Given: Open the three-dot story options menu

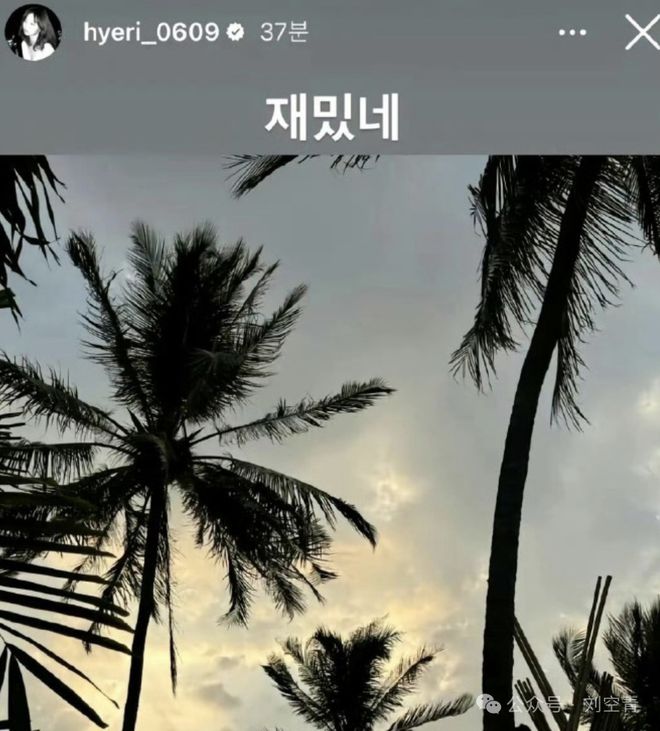Looking at the screenshot, I should pyautogui.click(x=573, y=32).
